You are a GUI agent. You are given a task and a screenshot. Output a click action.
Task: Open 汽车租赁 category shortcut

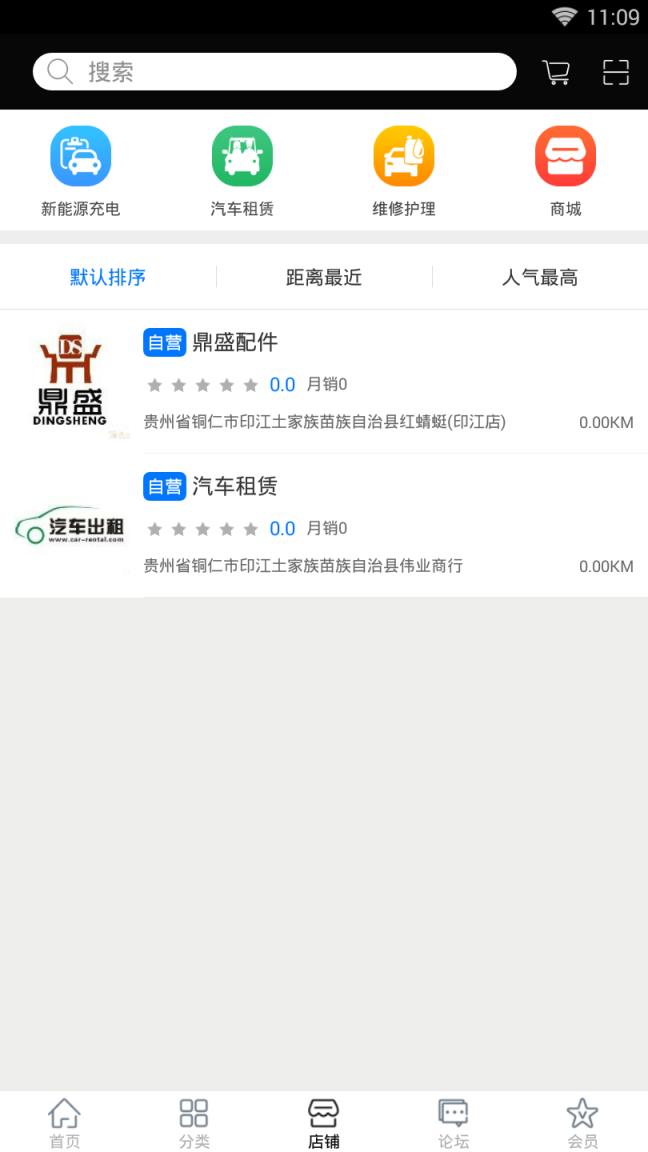point(242,170)
